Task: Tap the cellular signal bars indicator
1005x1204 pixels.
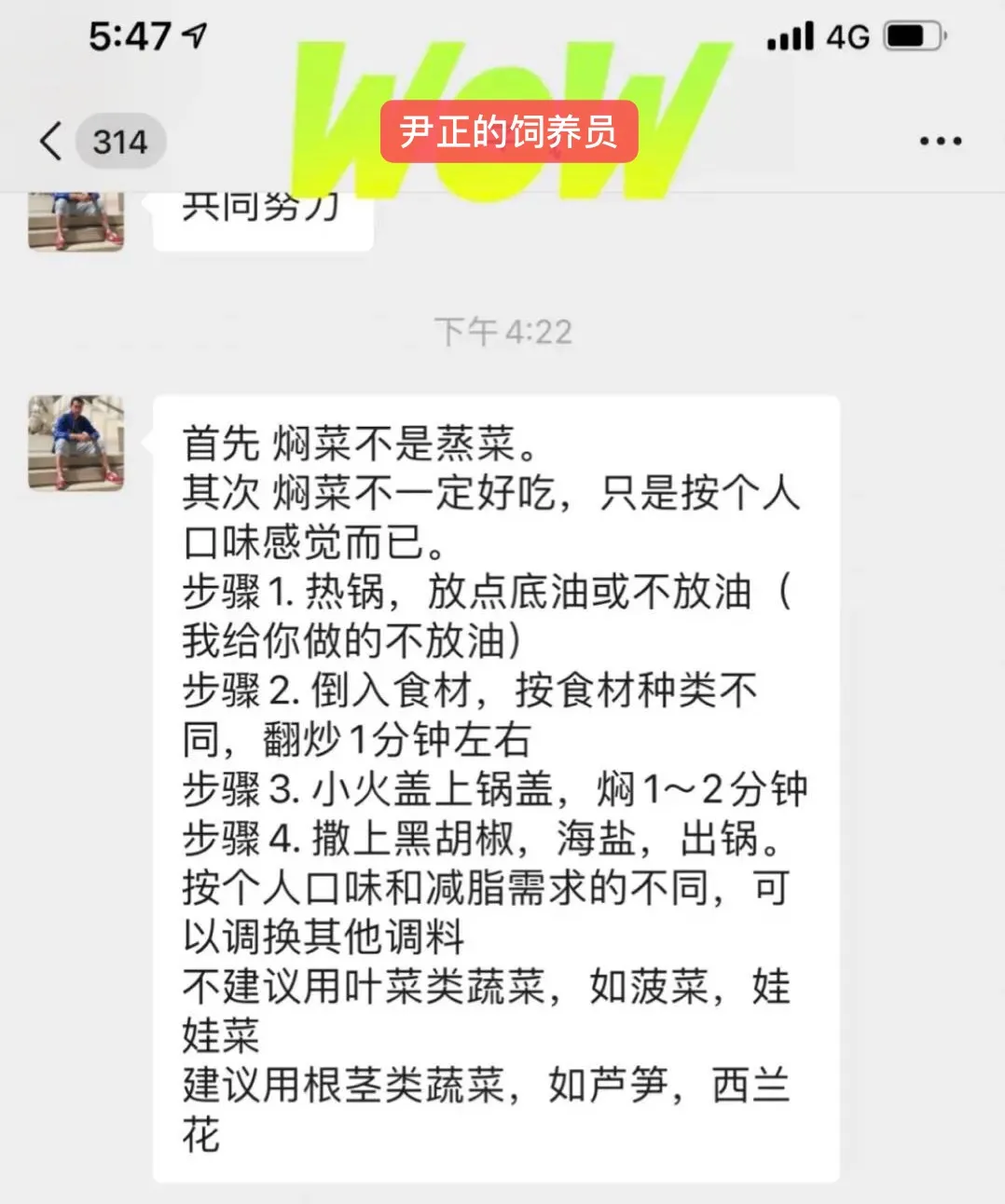Action: (792, 35)
